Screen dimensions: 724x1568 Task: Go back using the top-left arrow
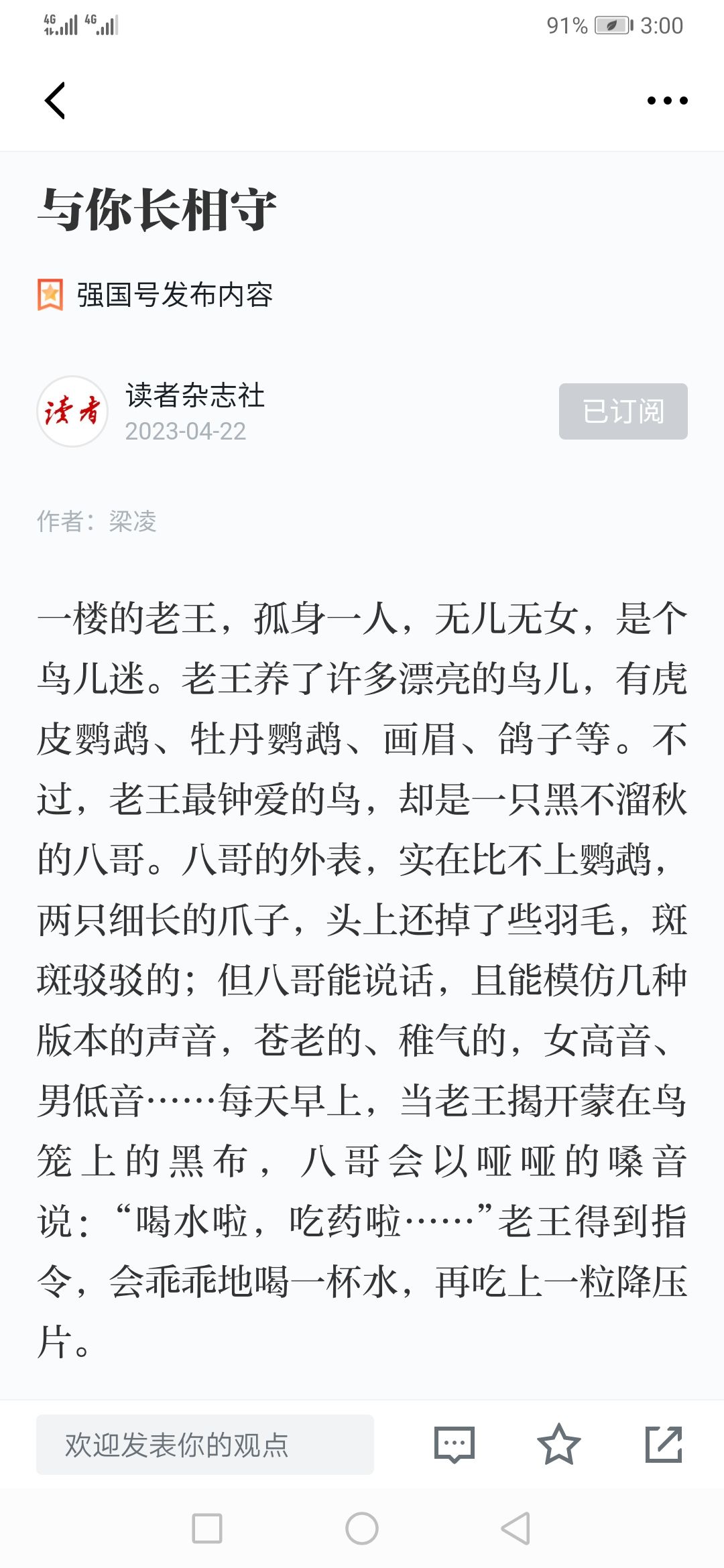pyautogui.click(x=55, y=101)
